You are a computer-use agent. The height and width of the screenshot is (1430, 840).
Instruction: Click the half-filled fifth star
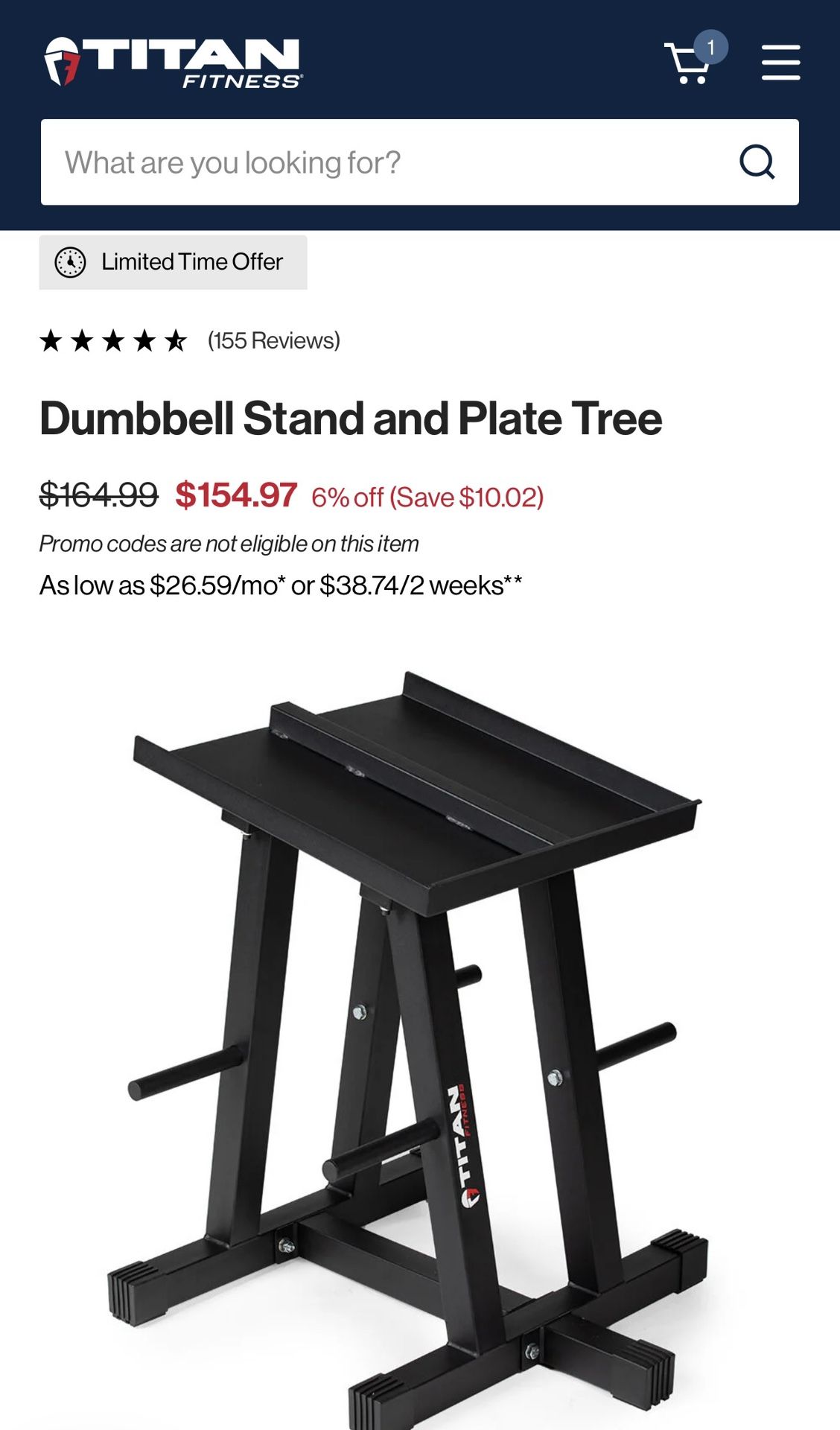point(176,340)
